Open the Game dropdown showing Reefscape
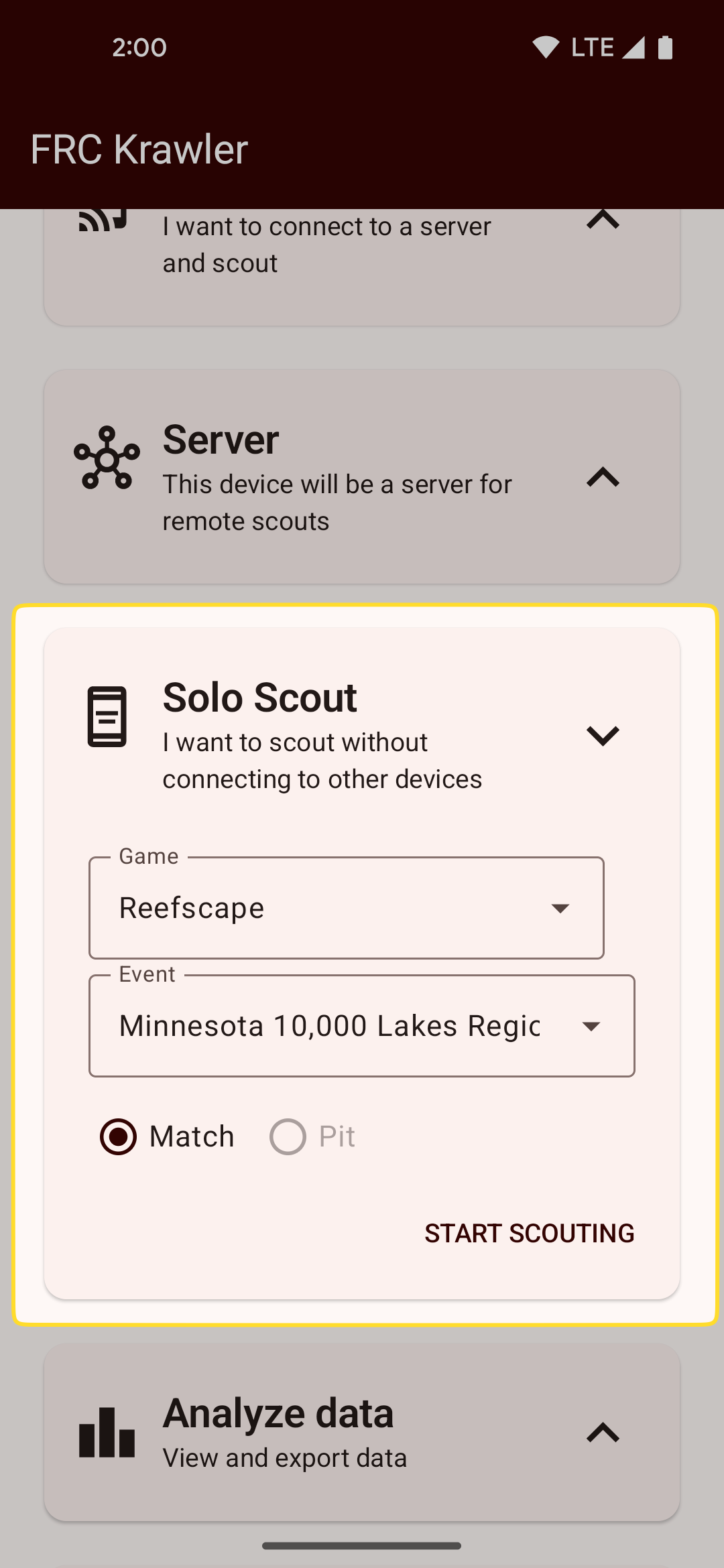The height and width of the screenshot is (1568, 724). 347,908
